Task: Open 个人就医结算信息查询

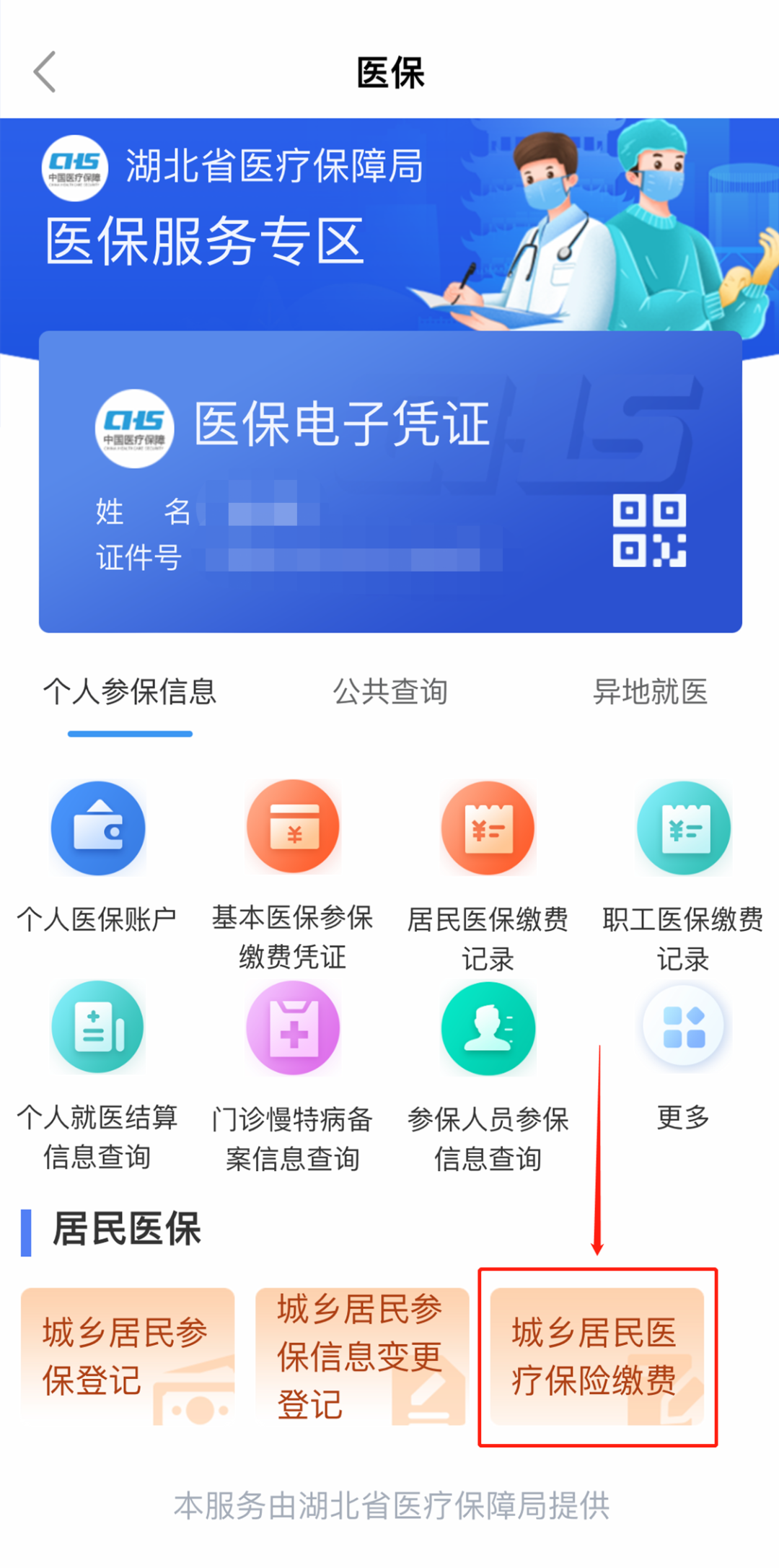Action: 98,1028
